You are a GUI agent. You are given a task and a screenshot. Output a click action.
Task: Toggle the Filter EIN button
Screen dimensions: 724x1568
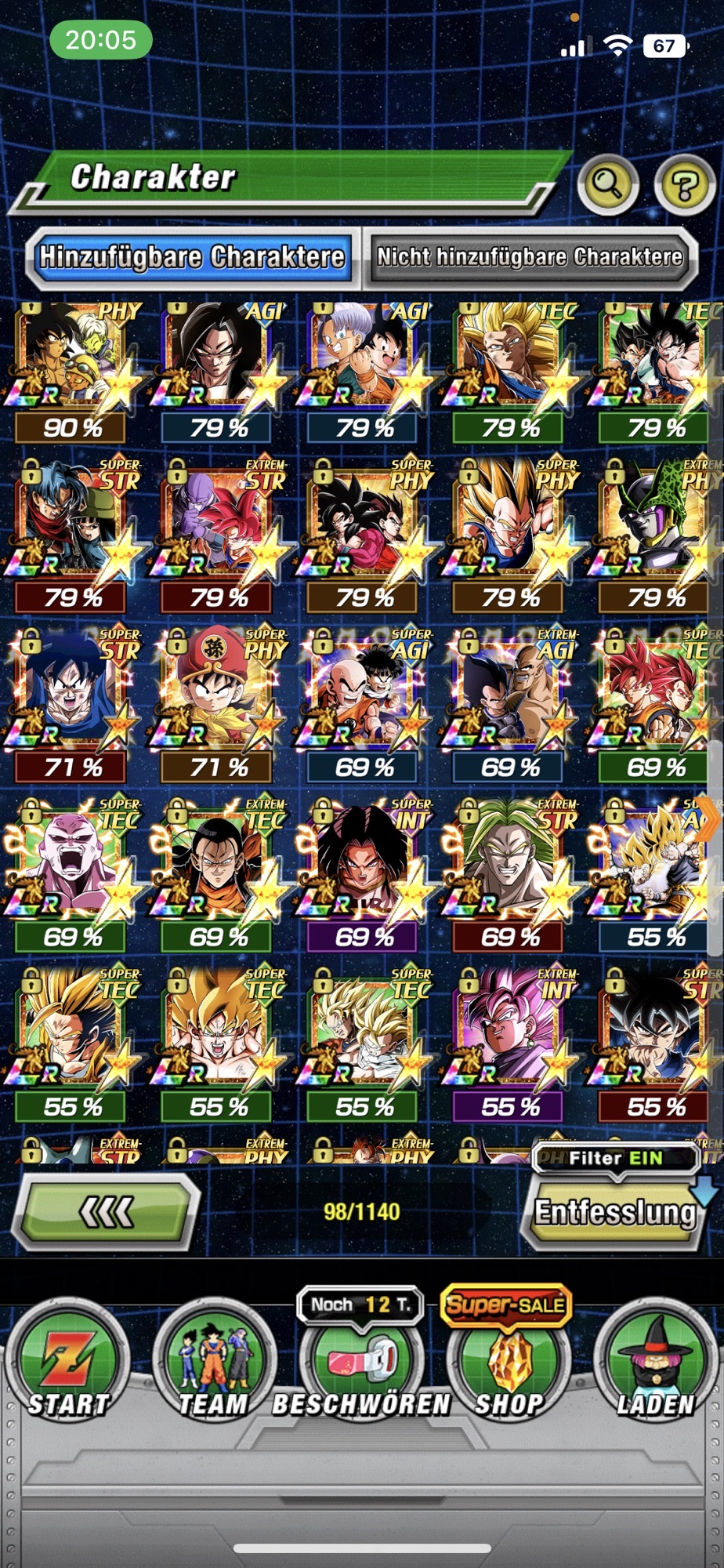coord(616,1158)
